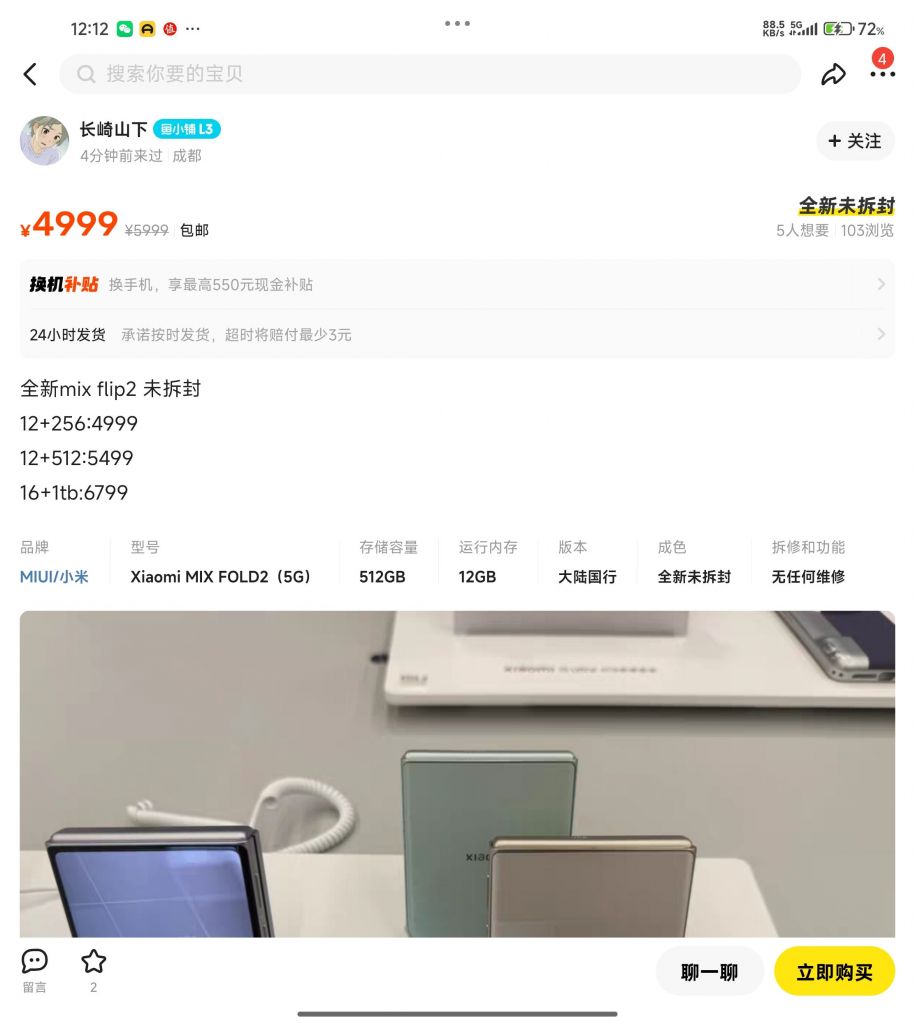Open details via right arrow on subsidy row
Screen dimensions: 915x1024
(x=880, y=284)
